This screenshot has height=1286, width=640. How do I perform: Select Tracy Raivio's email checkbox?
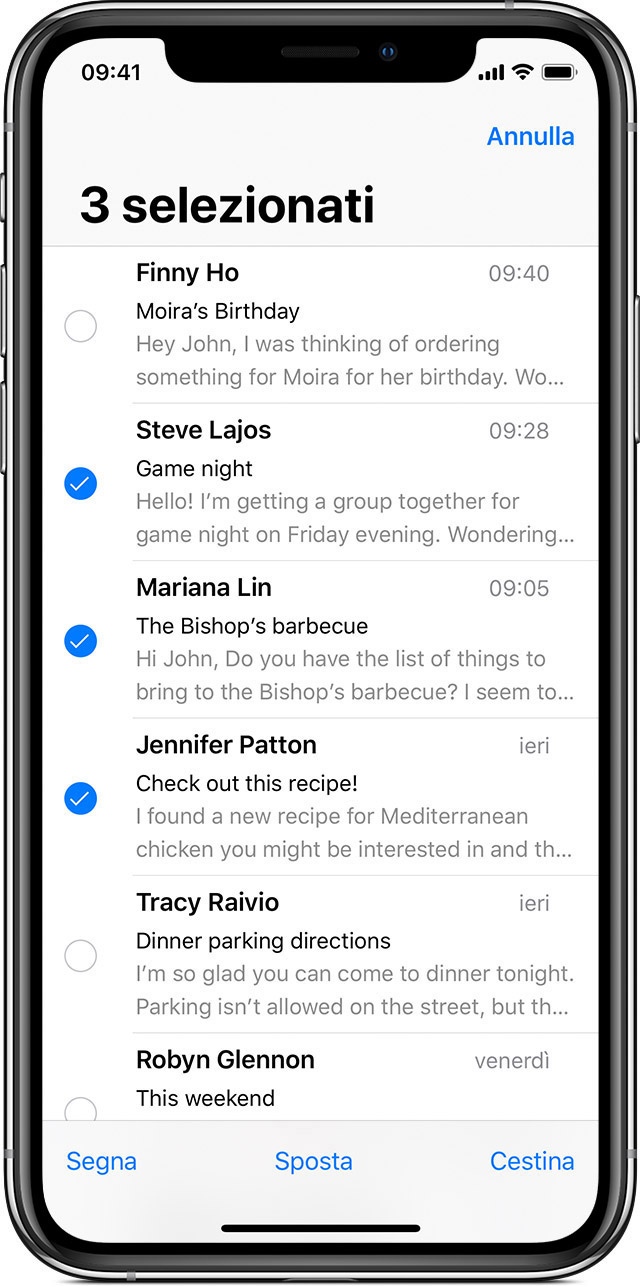tap(80, 956)
